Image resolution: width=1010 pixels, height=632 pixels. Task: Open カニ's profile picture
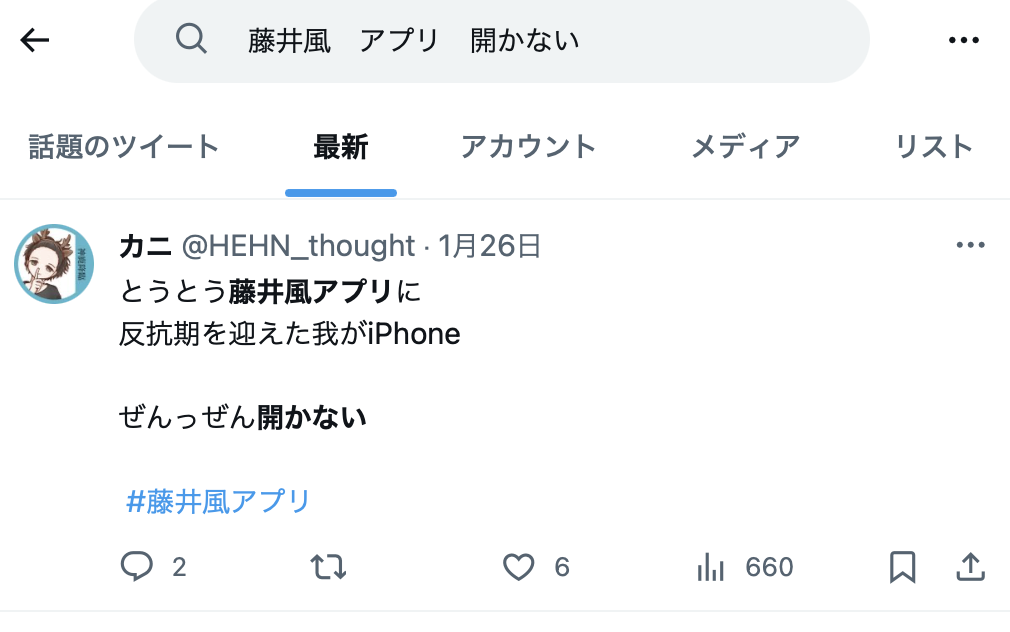[54, 264]
